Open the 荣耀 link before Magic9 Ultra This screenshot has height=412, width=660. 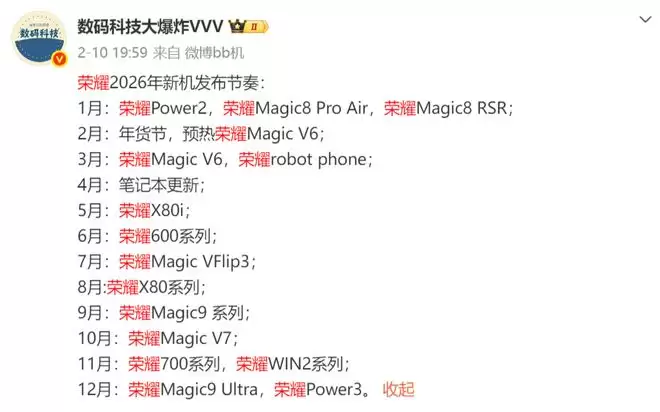click(144, 389)
